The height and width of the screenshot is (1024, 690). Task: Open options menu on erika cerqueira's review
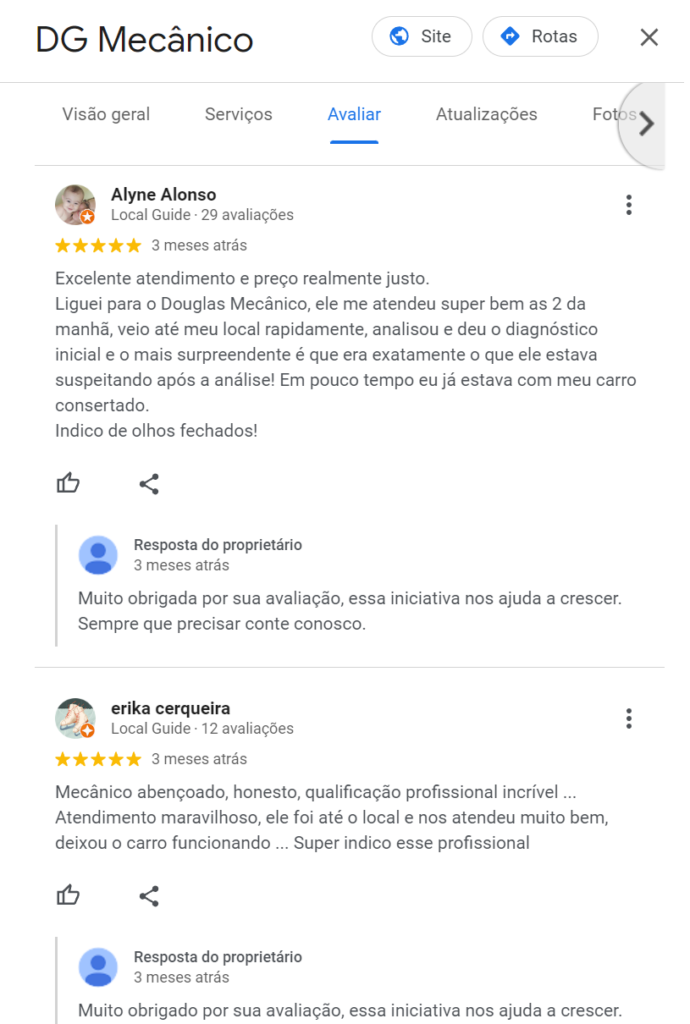(x=629, y=718)
